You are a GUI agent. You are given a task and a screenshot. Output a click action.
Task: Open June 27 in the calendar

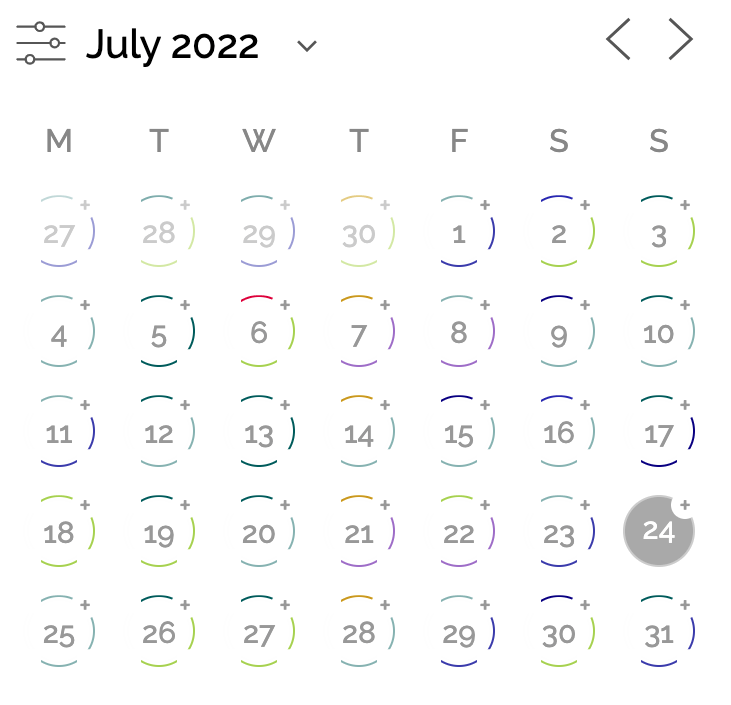click(59, 234)
